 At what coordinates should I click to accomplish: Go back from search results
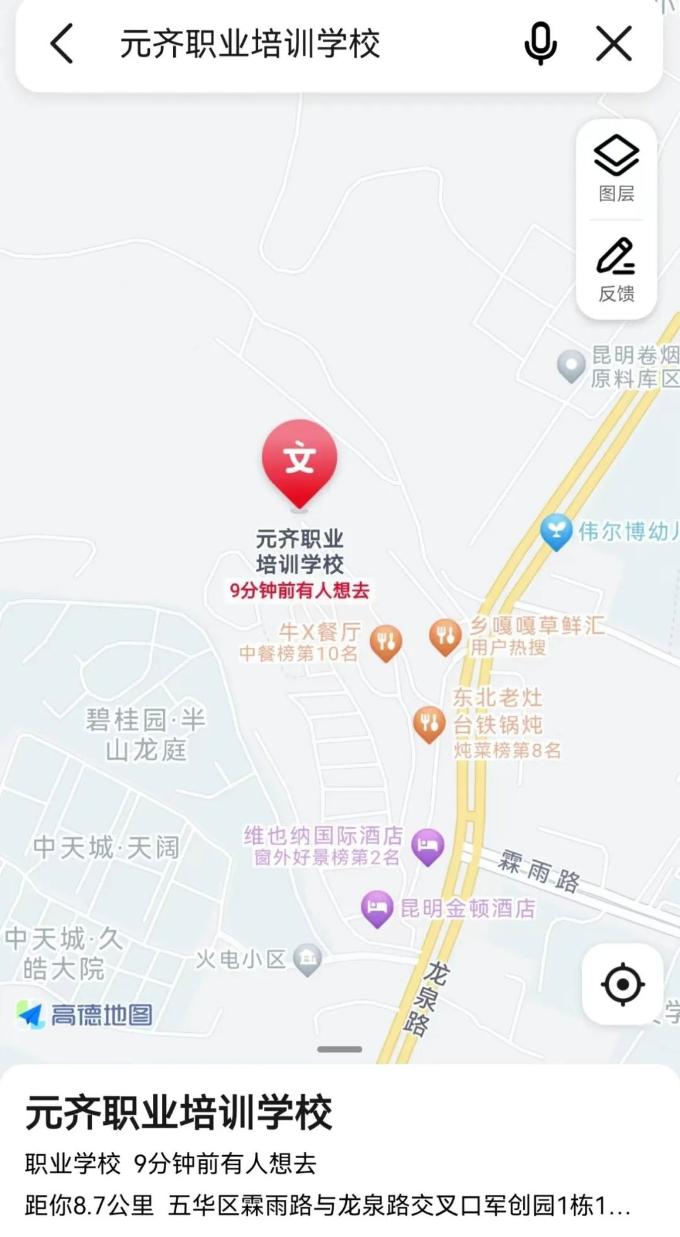click(62, 45)
